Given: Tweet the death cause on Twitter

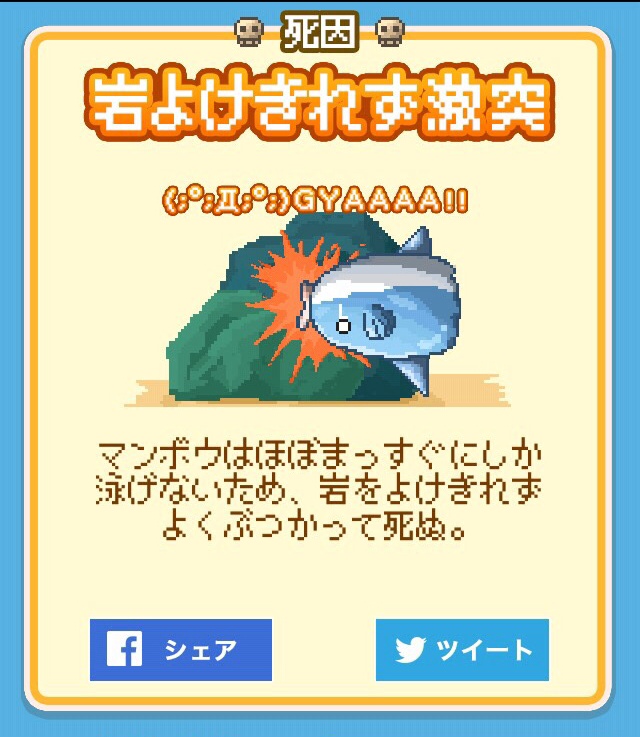Looking at the screenshot, I should 462,650.
